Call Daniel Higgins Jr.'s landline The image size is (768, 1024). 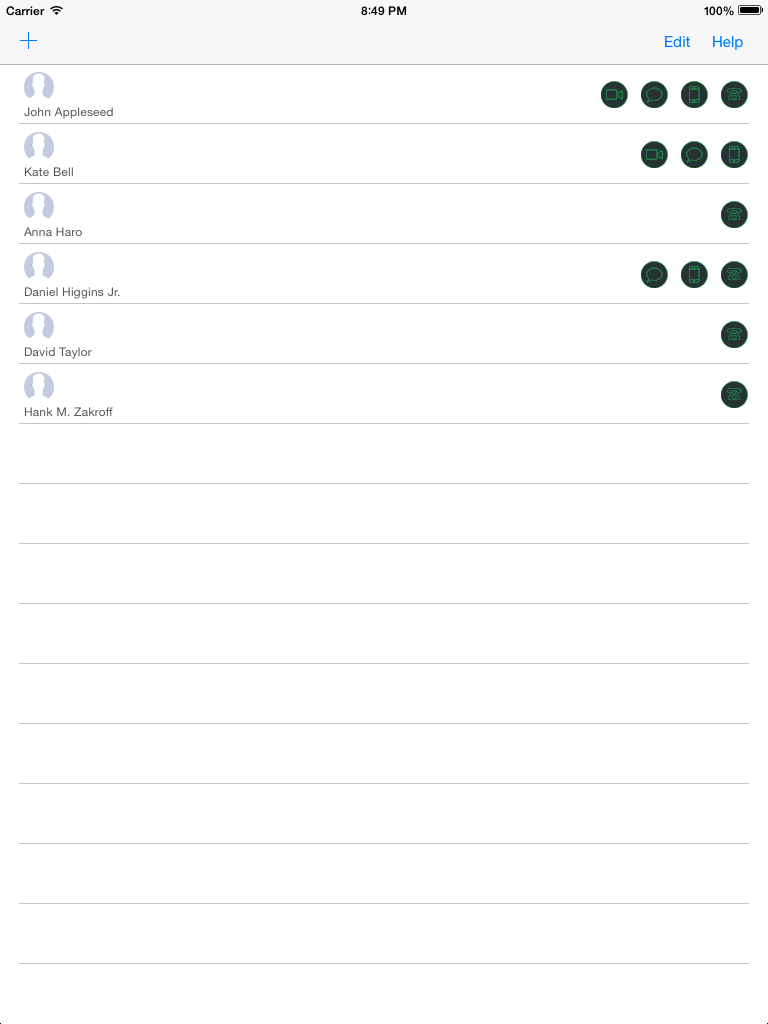point(734,275)
